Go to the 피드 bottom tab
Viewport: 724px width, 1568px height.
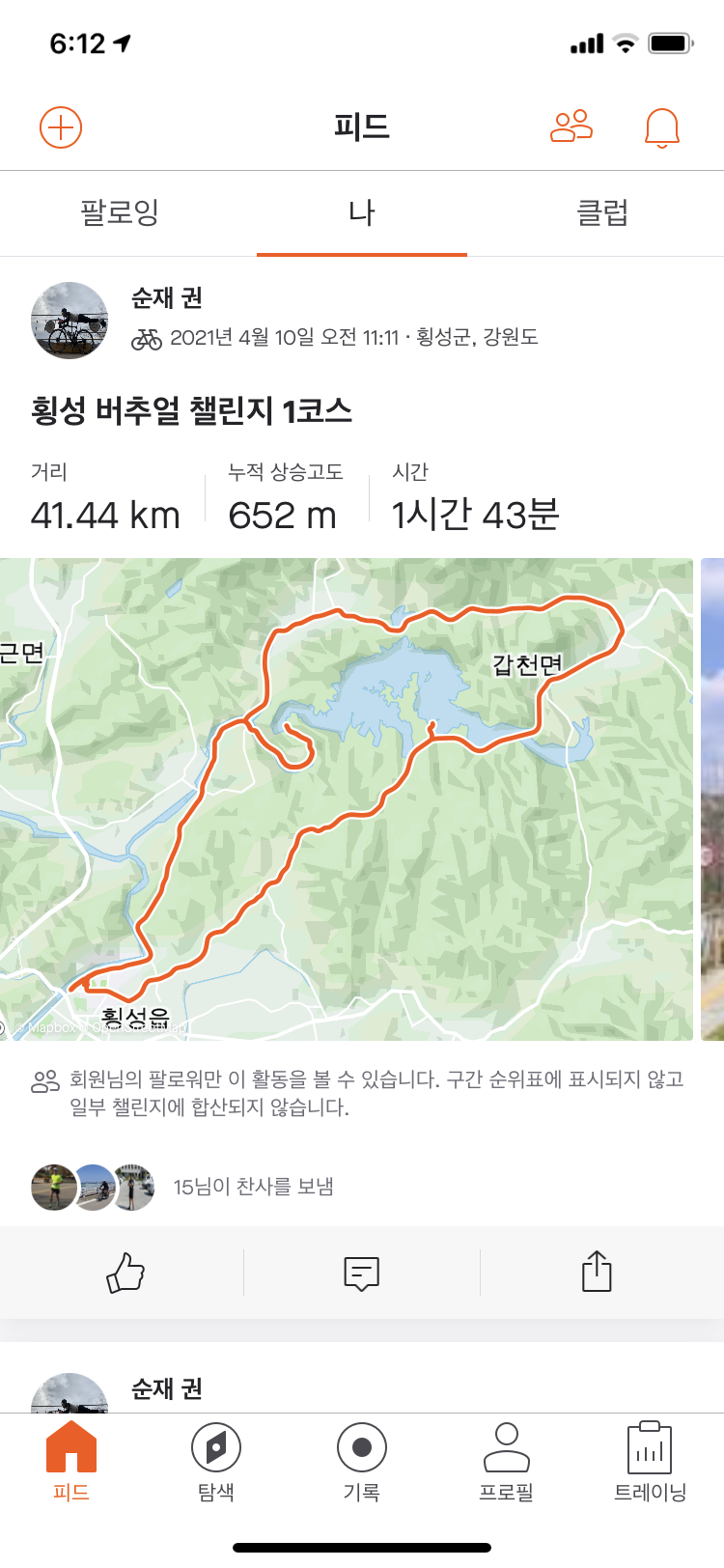(71, 1460)
